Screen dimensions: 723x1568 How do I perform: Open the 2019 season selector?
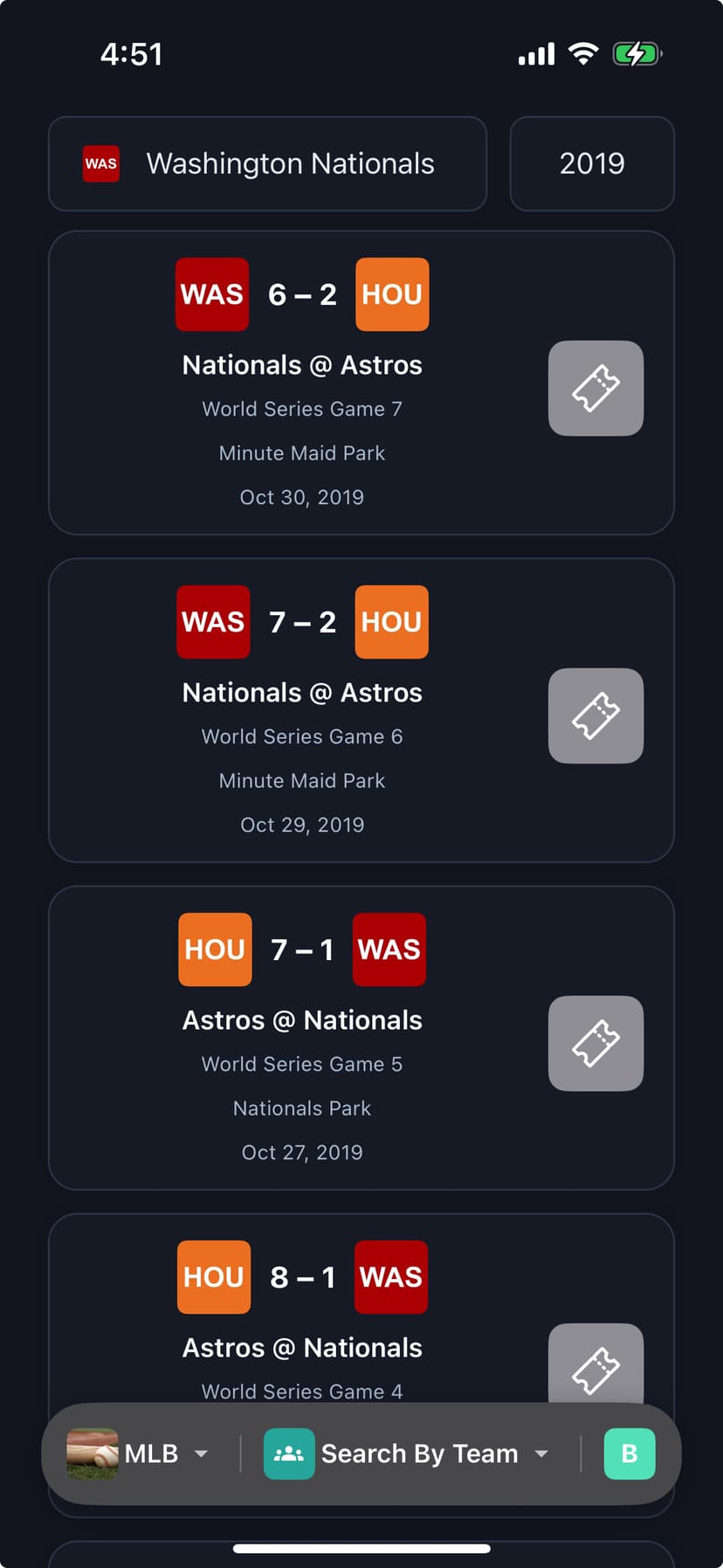[x=592, y=163]
